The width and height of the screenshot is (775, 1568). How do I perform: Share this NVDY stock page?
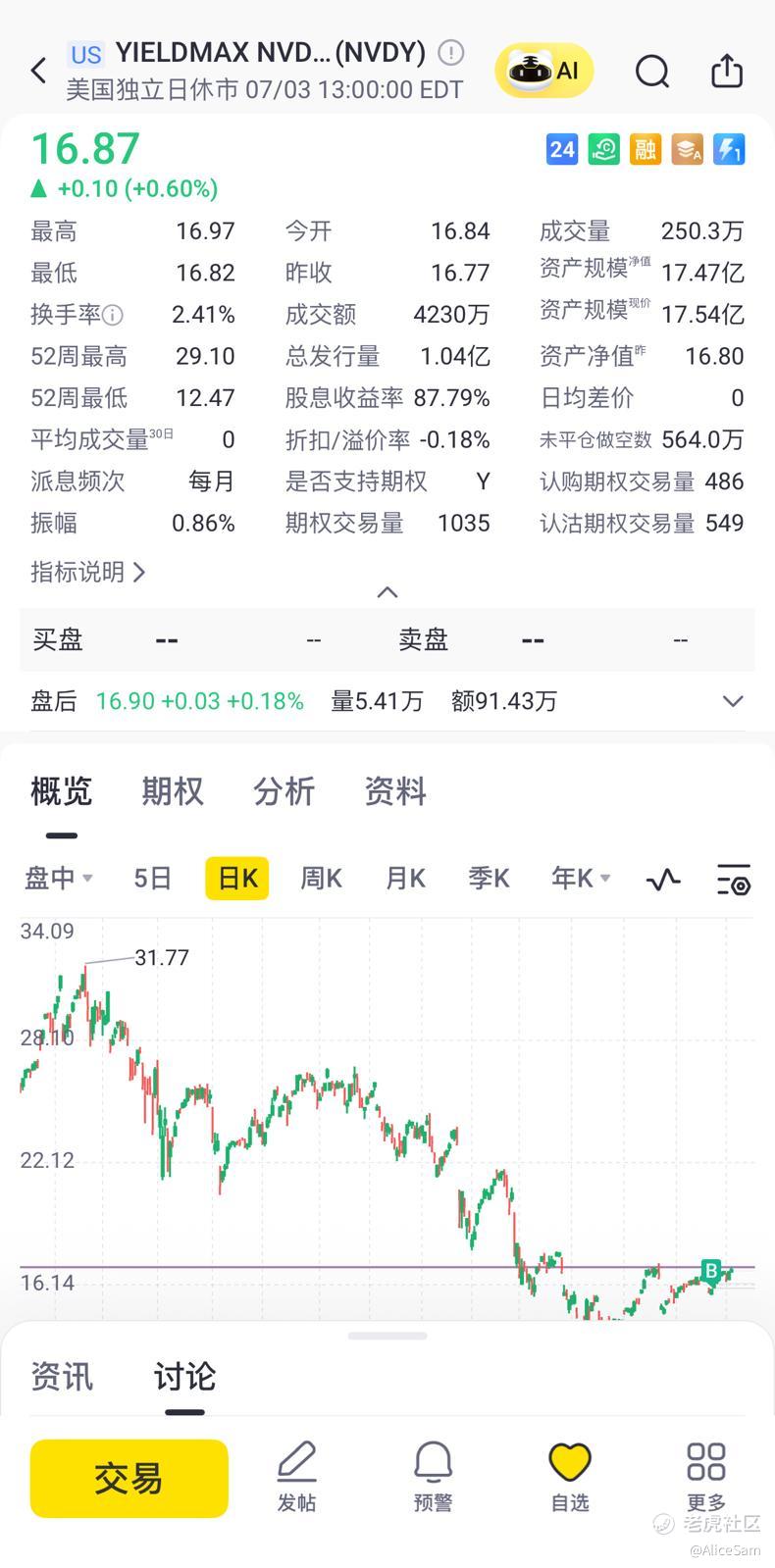pos(727,71)
